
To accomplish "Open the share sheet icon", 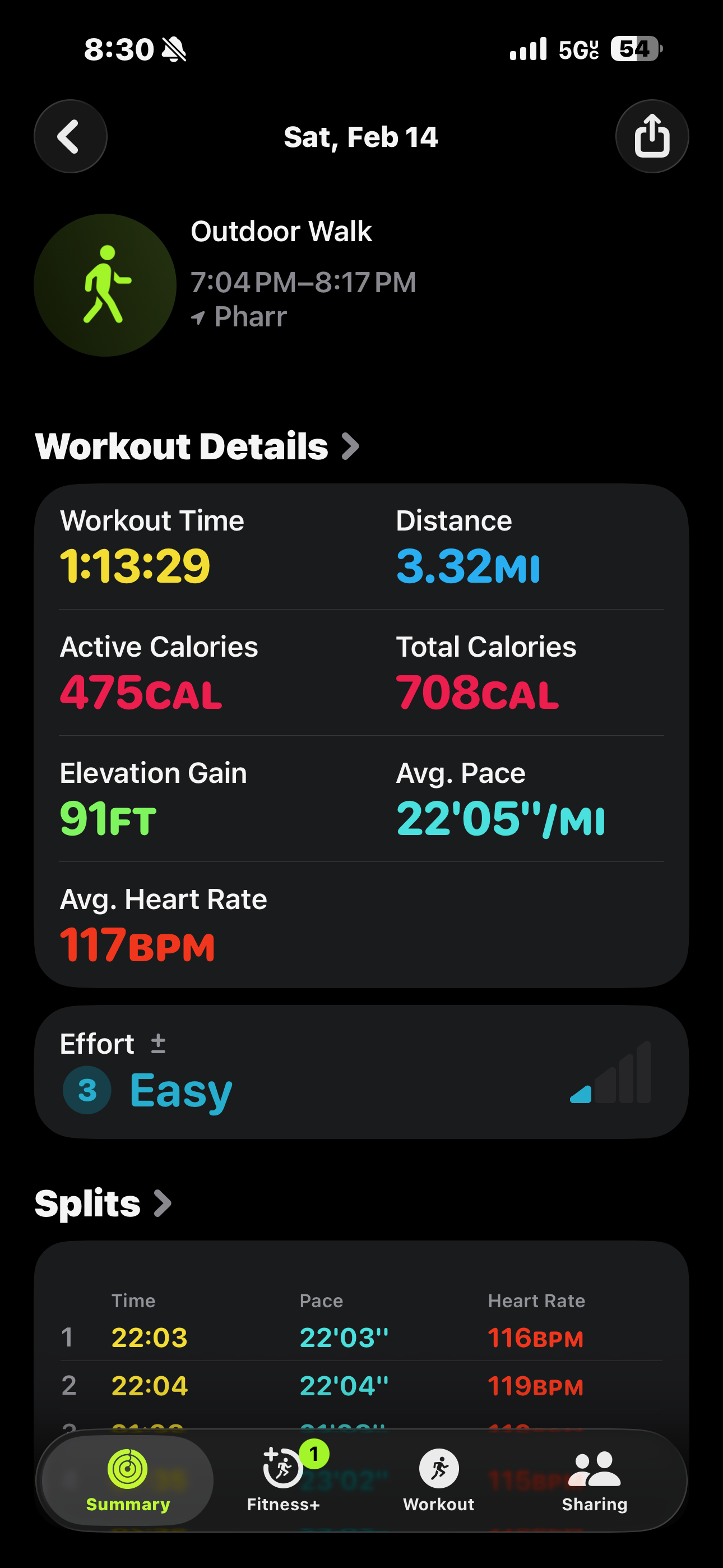I will [652, 136].
